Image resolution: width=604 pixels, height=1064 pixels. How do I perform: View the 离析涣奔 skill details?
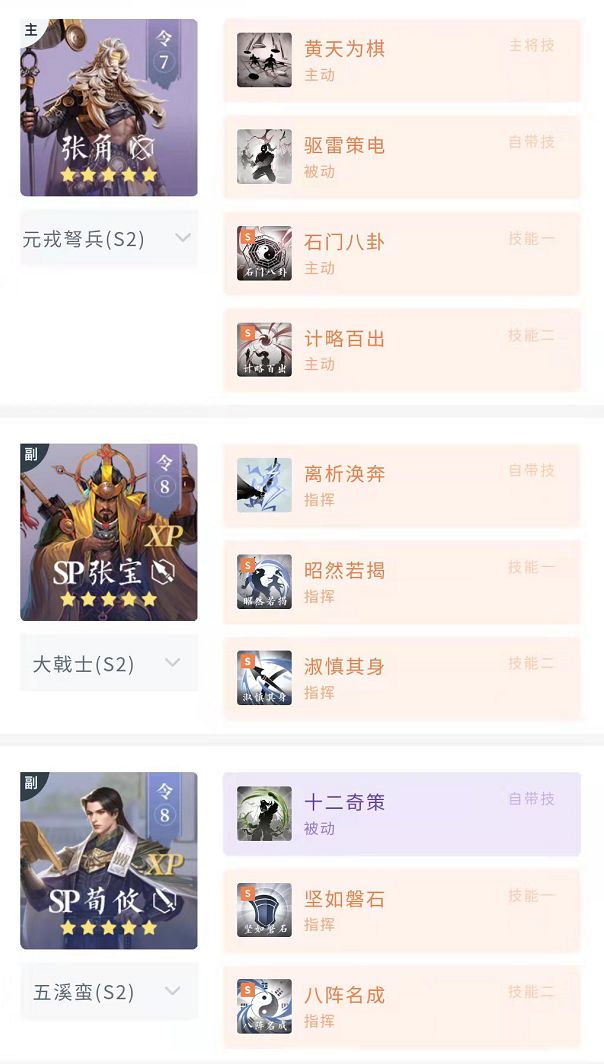[401, 485]
